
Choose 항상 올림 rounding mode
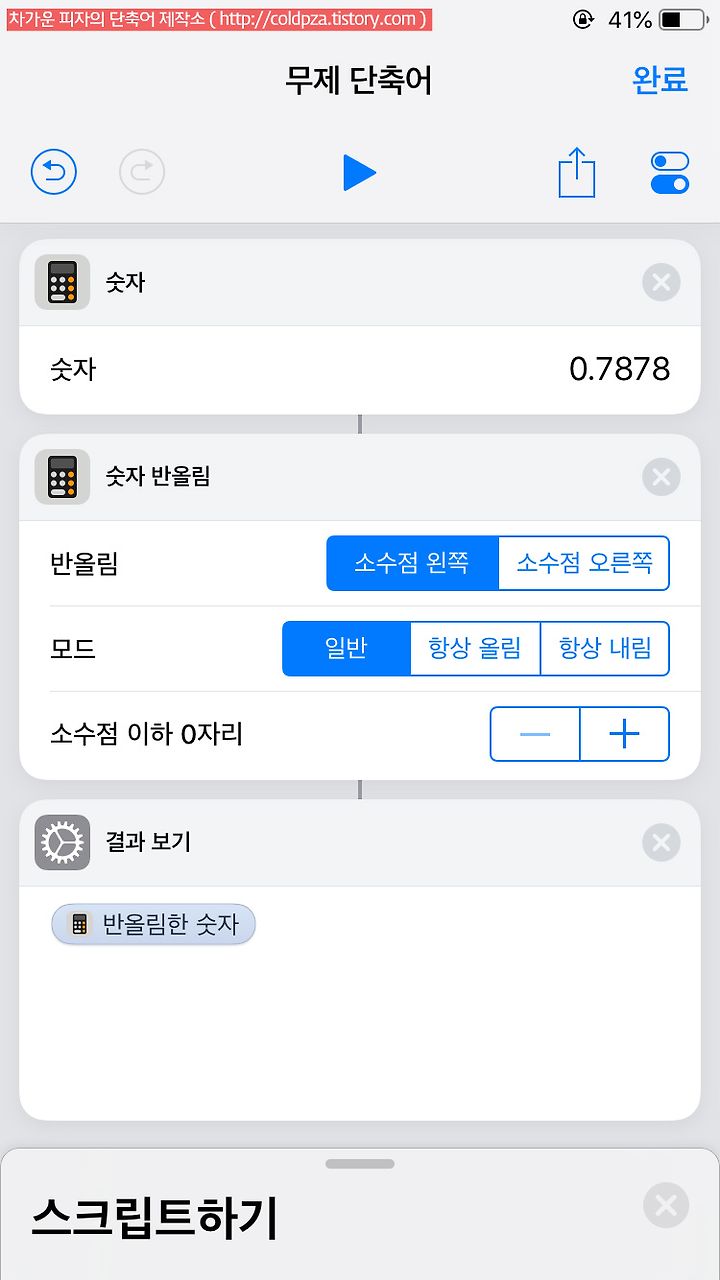click(x=475, y=649)
